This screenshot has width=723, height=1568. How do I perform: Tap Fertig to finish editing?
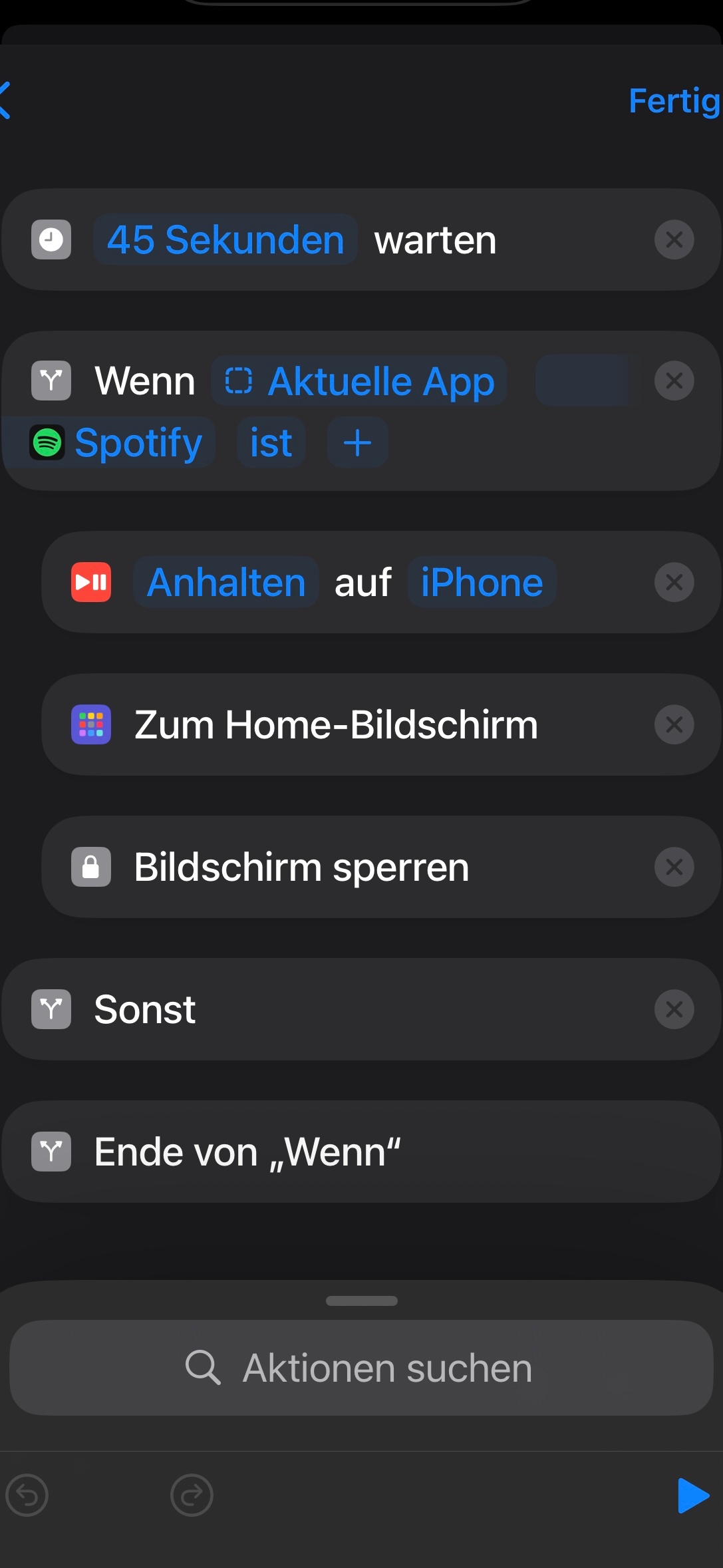(x=673, y=102)
